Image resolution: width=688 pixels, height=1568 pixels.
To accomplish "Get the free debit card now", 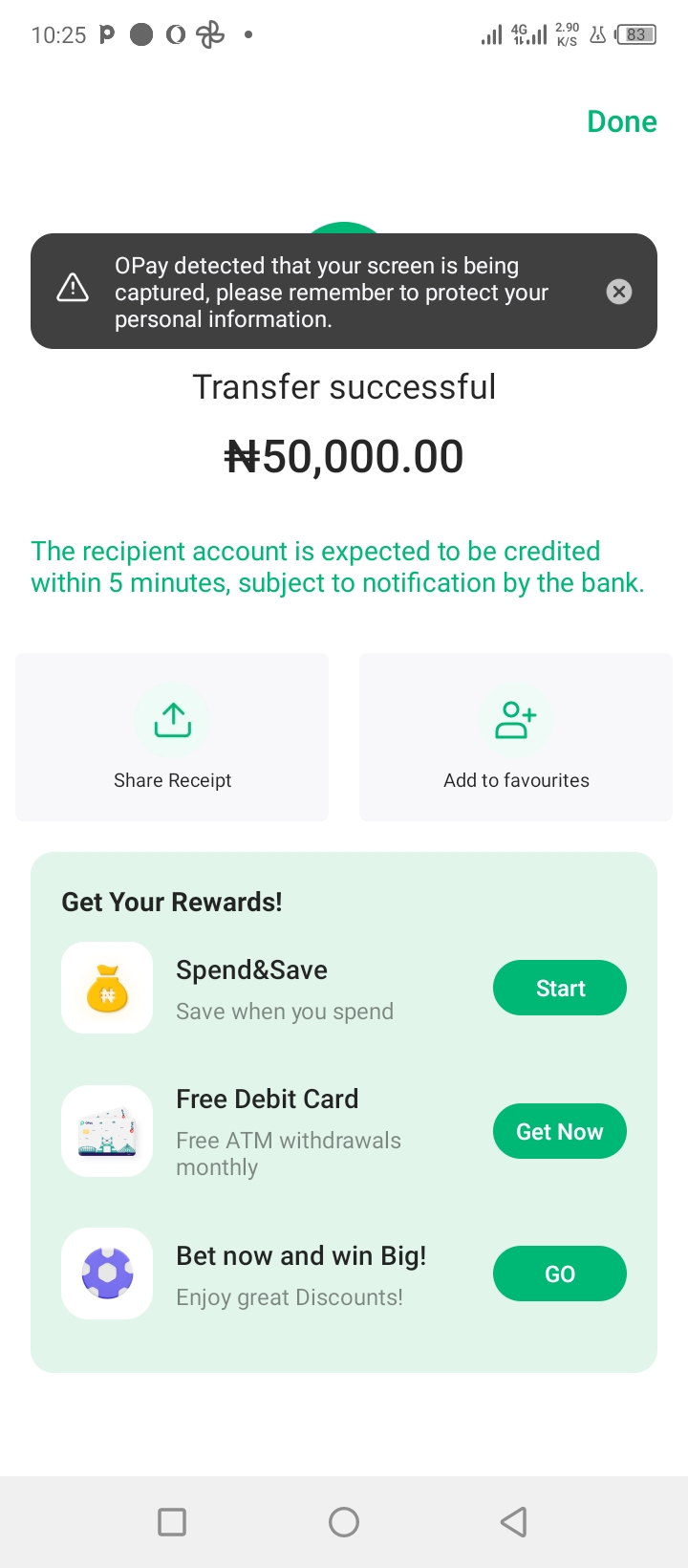I will click(560, 1131).
